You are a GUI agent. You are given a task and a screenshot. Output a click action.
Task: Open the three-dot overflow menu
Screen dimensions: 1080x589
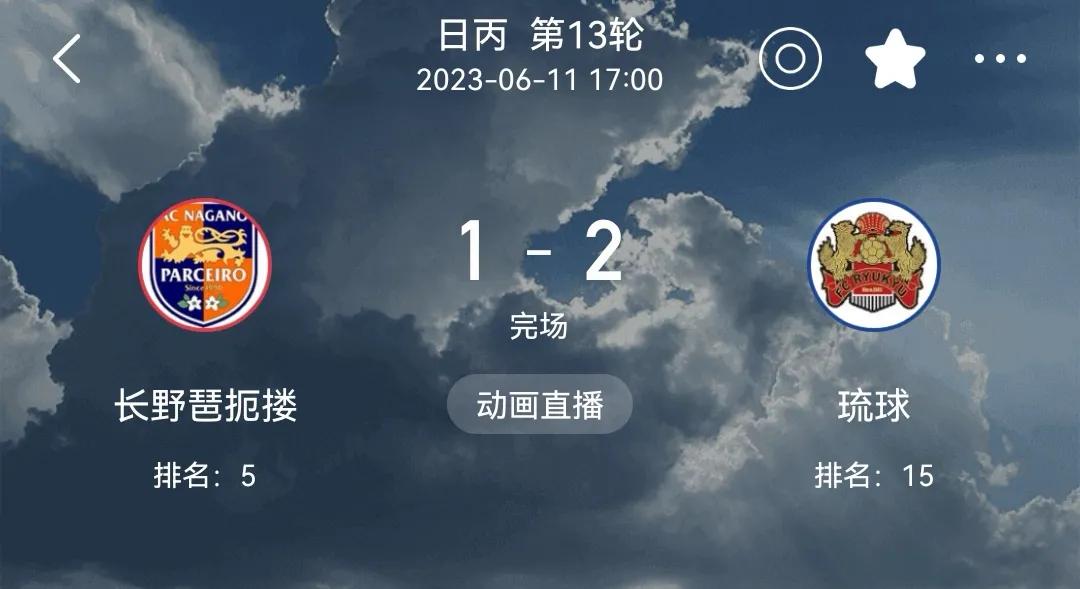[1000, 59]
